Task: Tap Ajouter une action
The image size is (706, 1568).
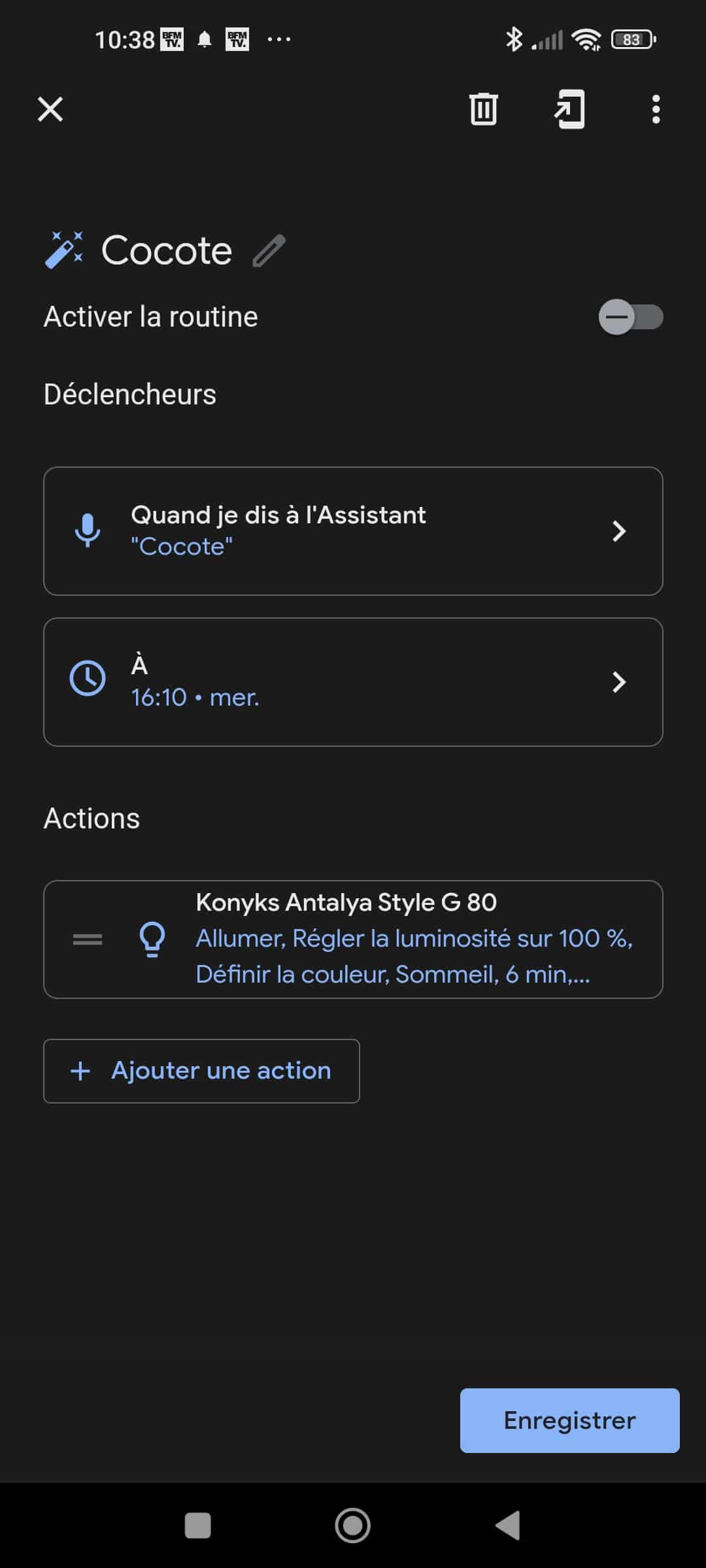Action: [201, 1071]
